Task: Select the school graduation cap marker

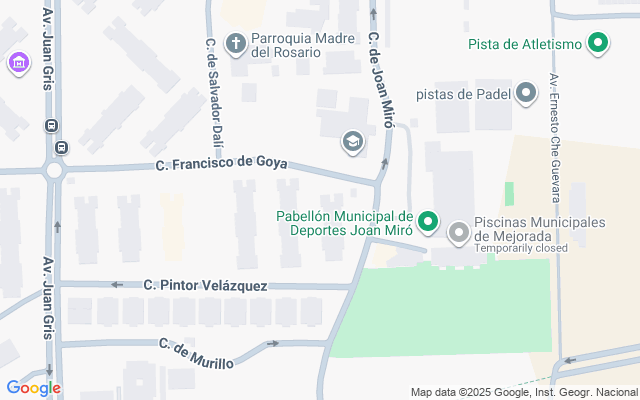Action: coord(353,142)
